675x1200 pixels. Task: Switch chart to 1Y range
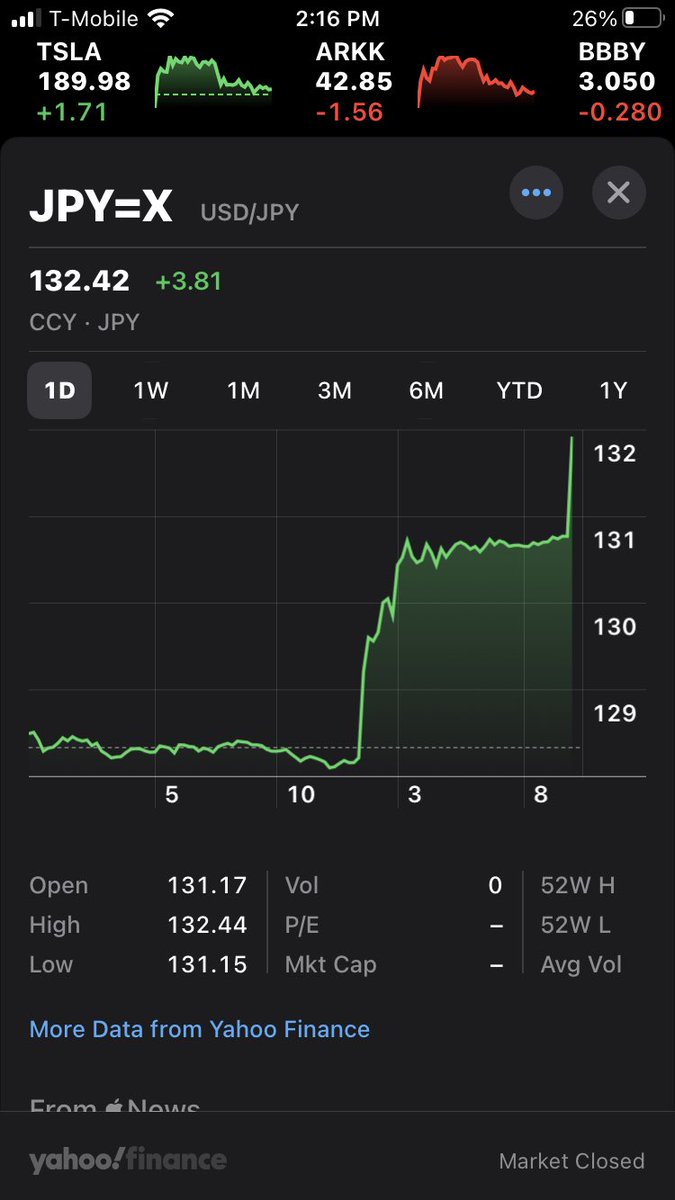click(x=612, y=390)
